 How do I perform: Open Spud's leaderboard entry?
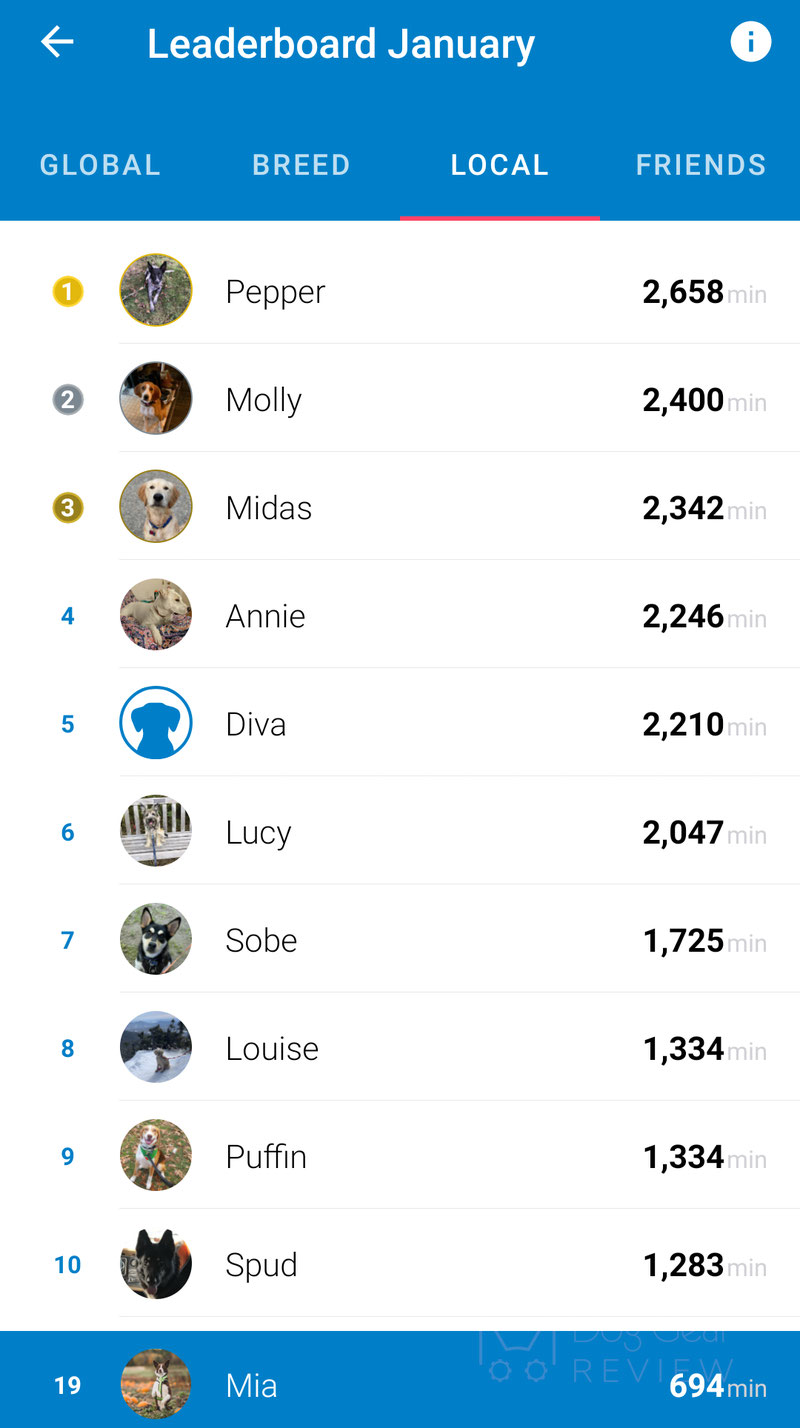[x=400, y=1263]
